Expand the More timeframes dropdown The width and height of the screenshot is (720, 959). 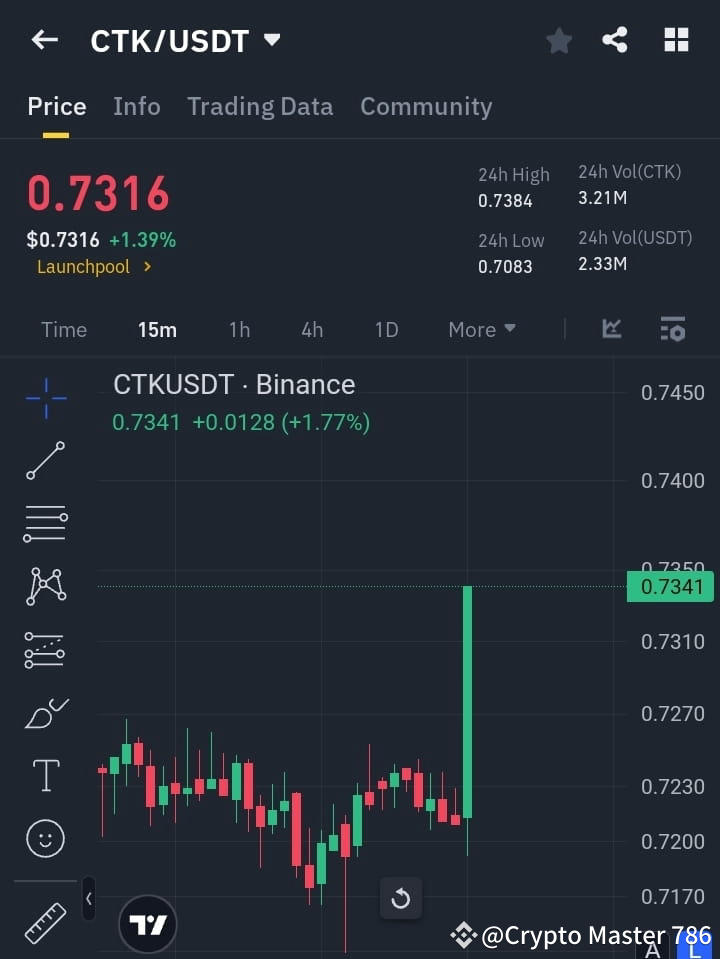coord(481,329)
